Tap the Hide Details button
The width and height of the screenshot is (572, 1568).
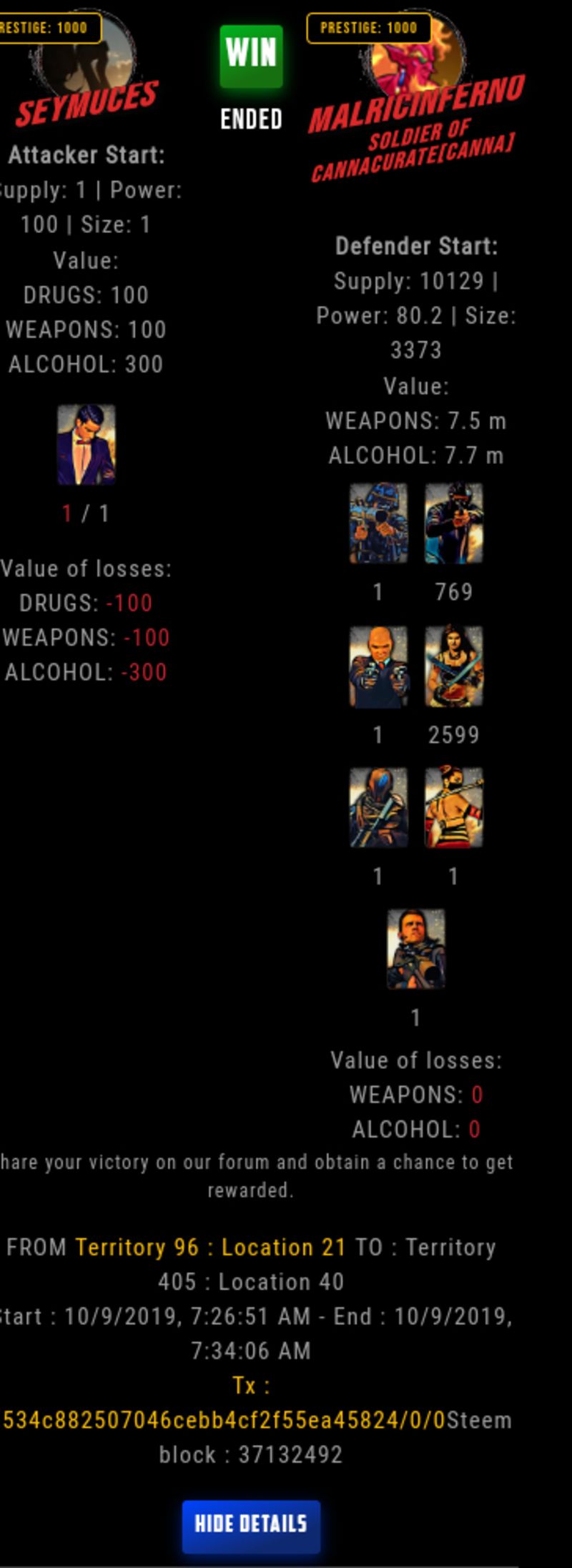click(x=250, y=1523)
